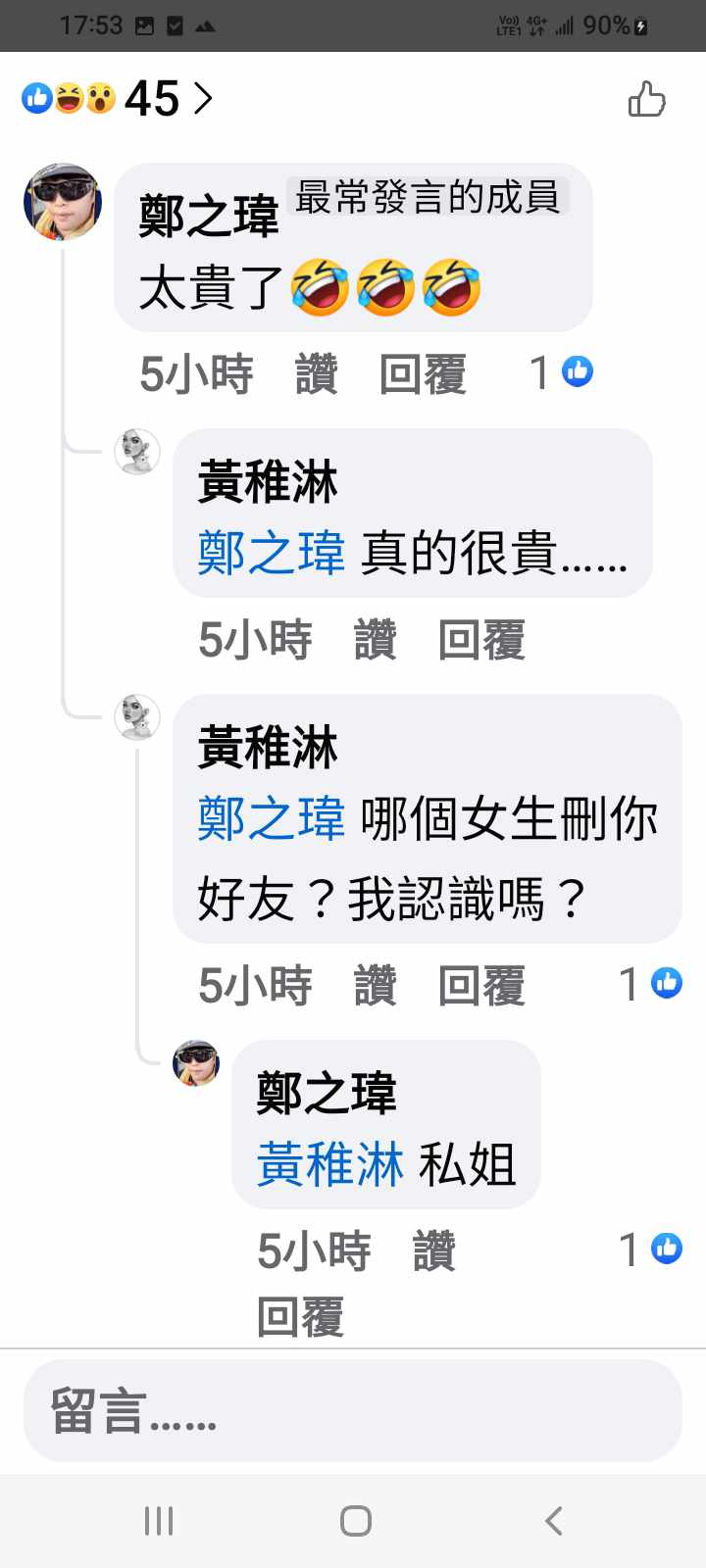Go back with system back button
The height and width of the screenshot is (1568, 706).
tap(553, 1521)
